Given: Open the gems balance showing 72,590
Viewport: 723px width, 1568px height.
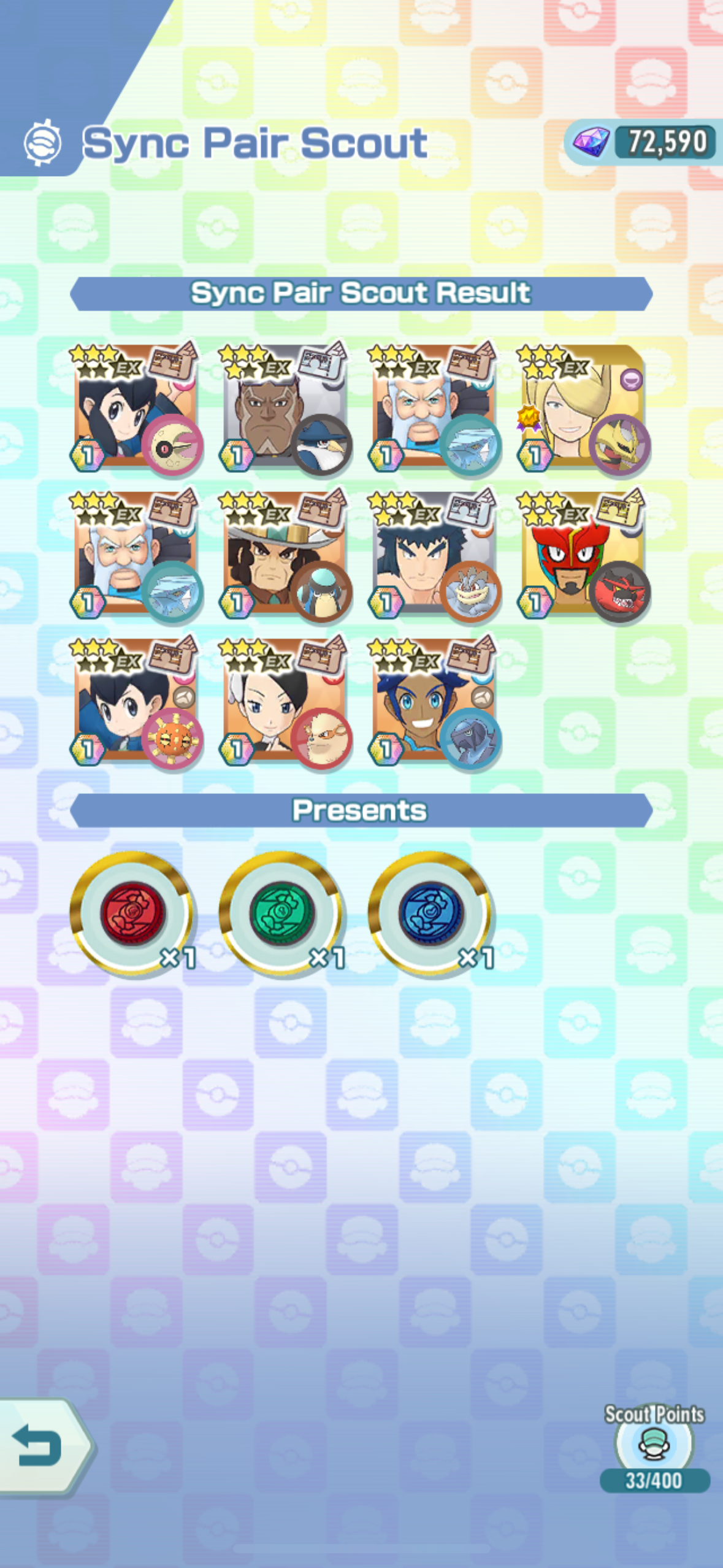Looking at the screenshot, I should coord(643,142).
